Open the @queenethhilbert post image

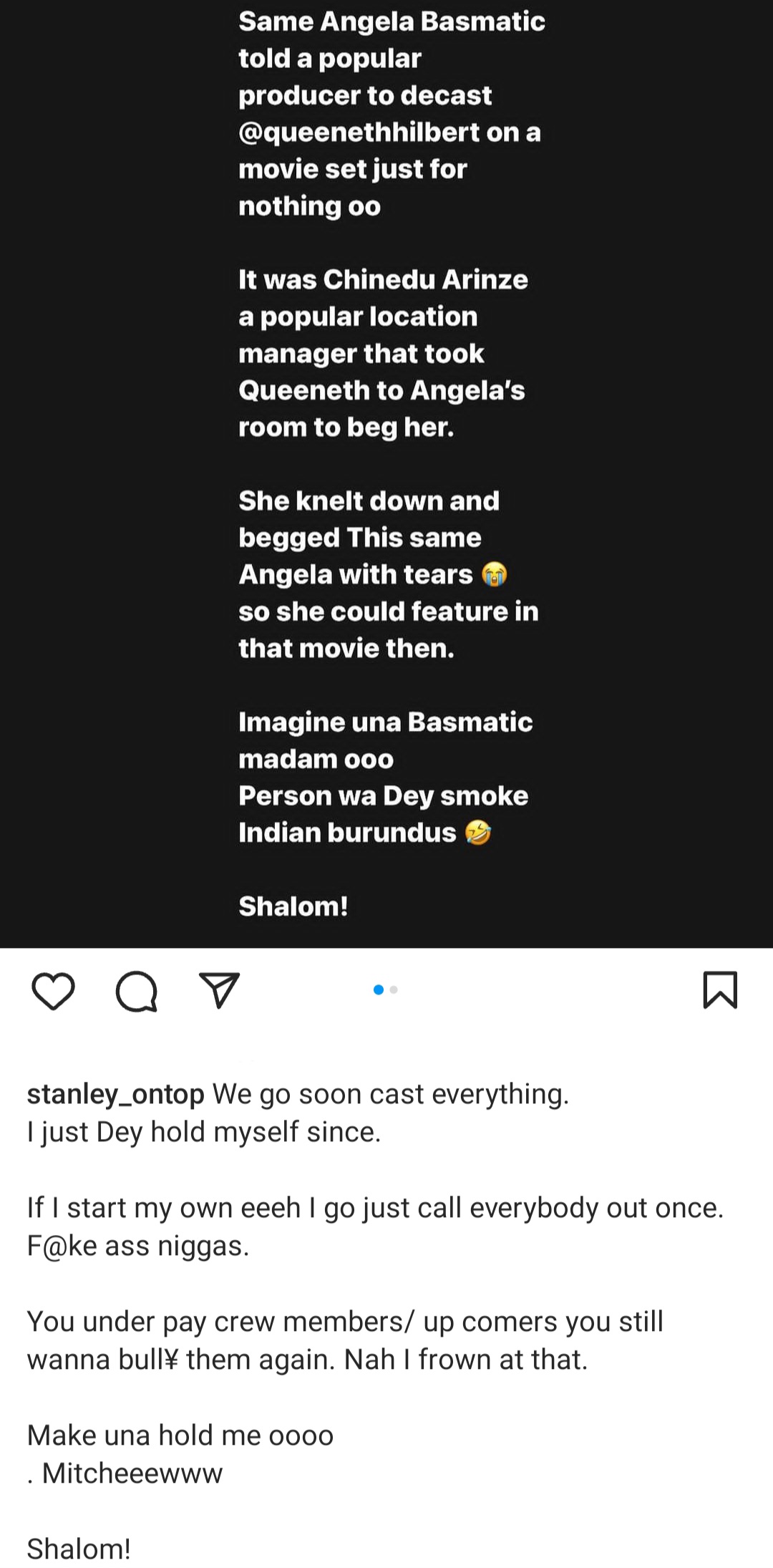click(386, 473)
